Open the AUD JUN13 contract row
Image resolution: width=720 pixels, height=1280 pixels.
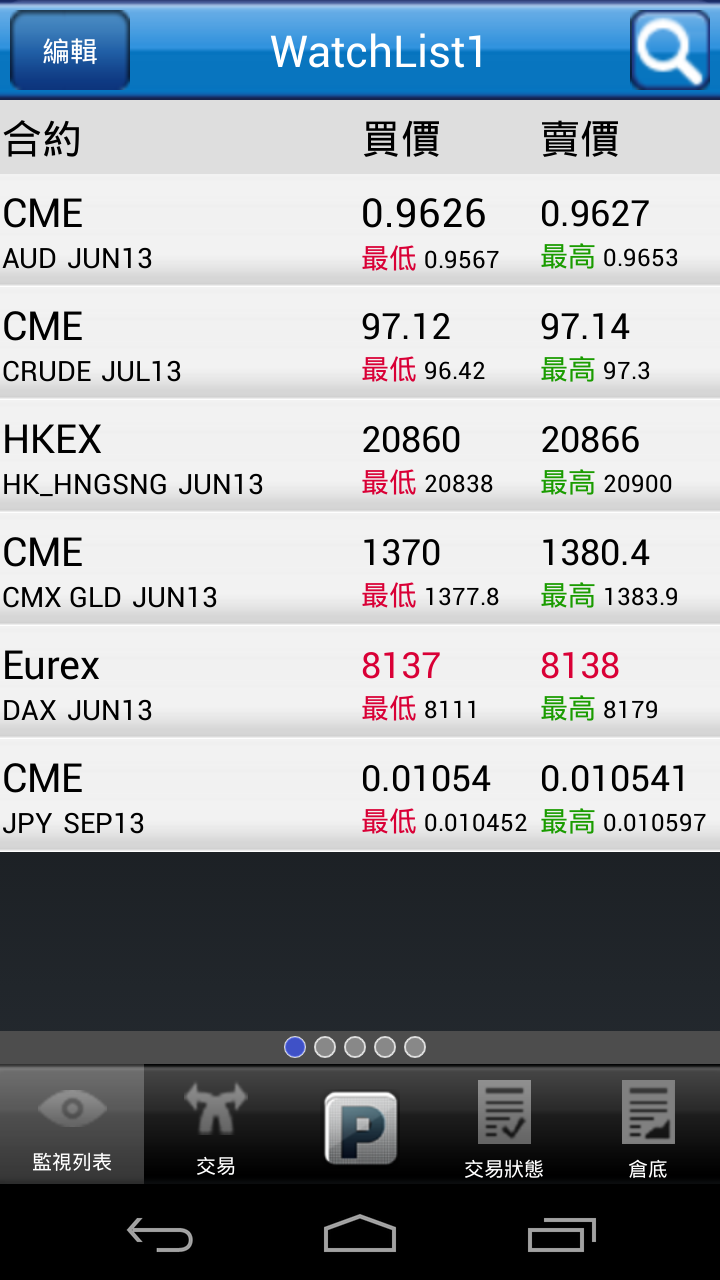(x=360, y=232)
